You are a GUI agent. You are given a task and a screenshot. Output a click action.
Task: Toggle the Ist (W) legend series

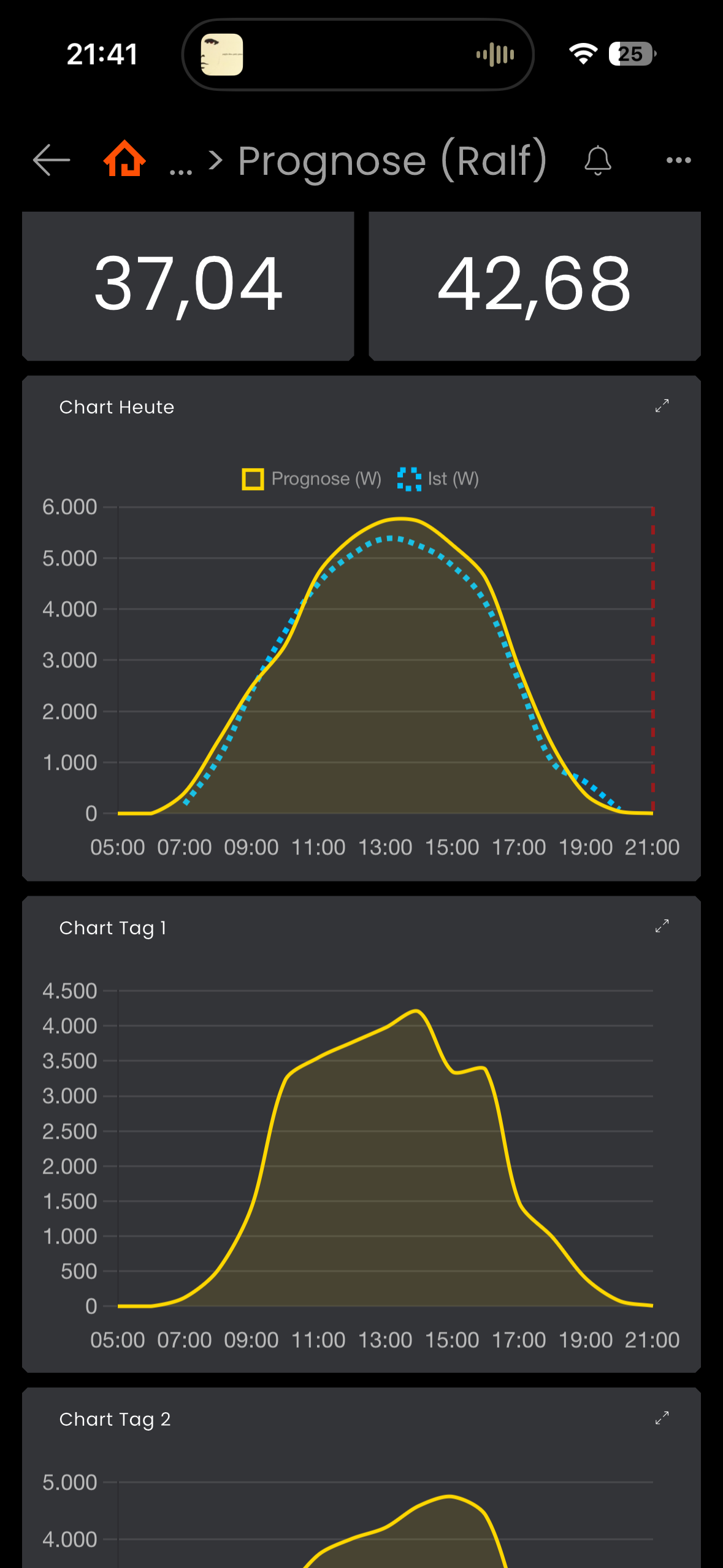pyautogui.click(x=438, y=479)
